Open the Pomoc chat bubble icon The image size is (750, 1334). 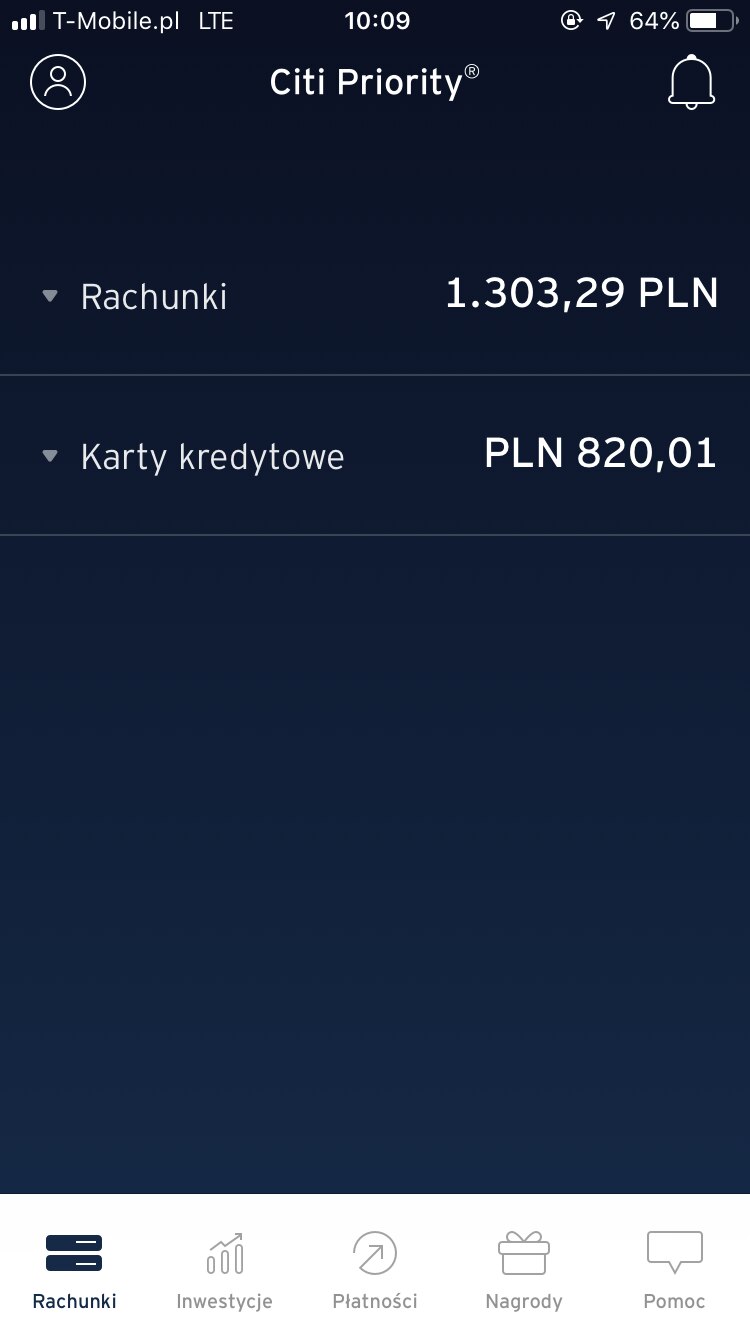click(673, 1252)
